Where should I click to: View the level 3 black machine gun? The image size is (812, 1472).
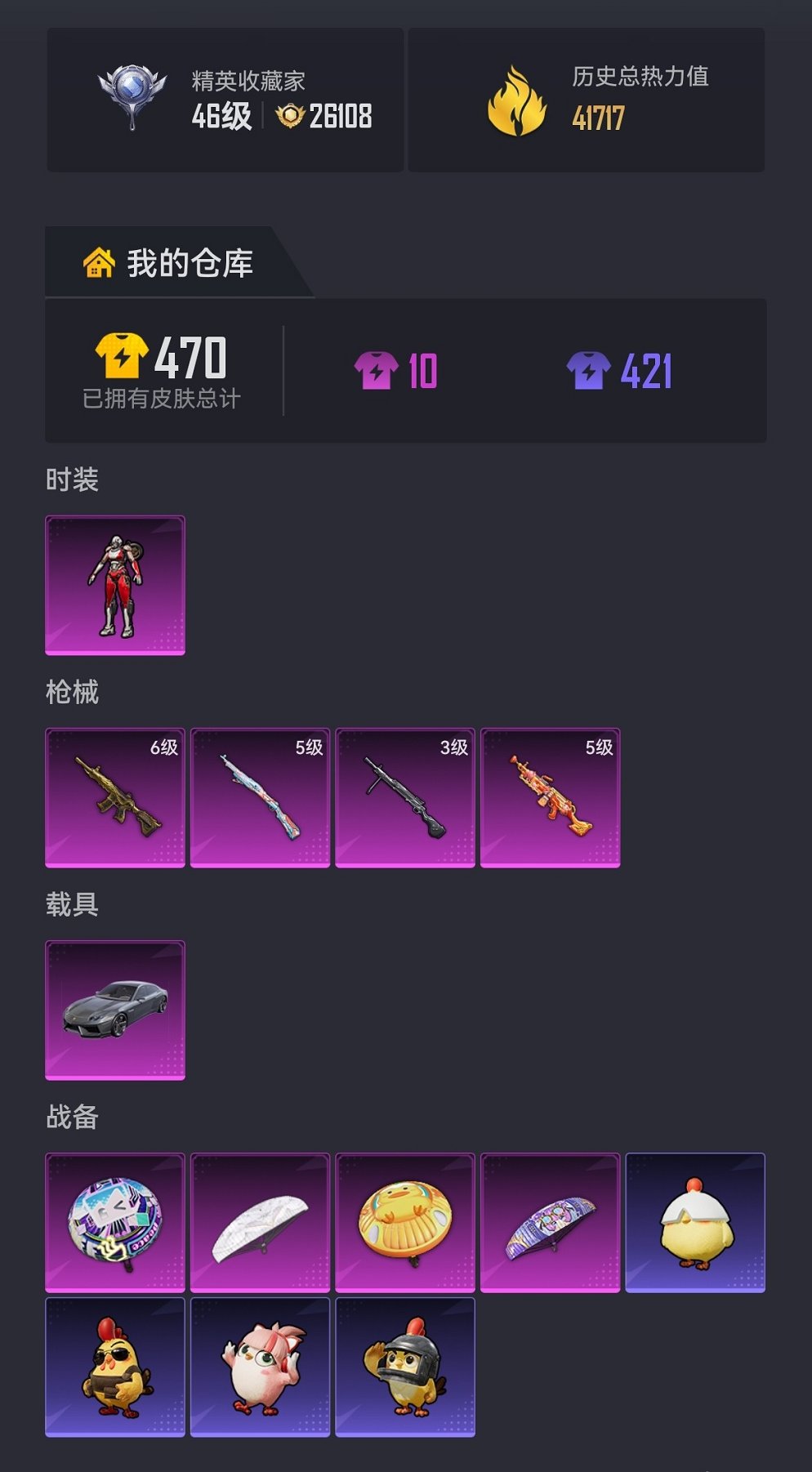click(405, 797)
